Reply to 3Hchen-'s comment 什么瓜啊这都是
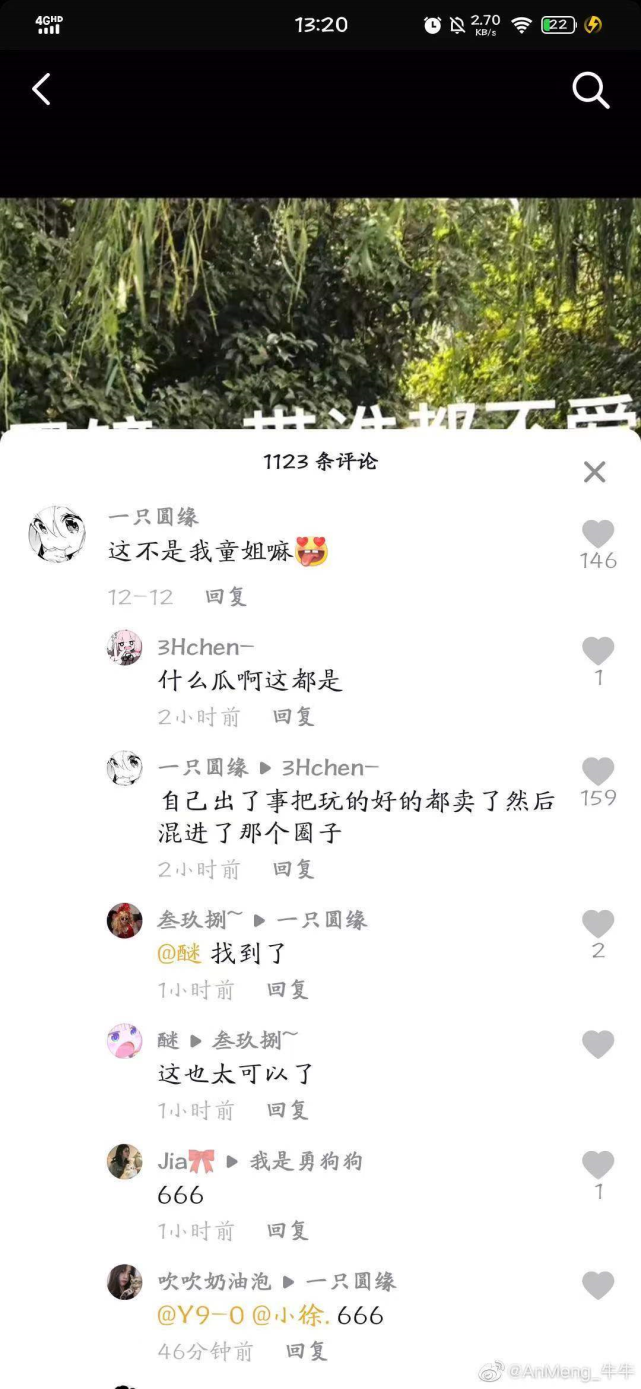The height and width of the screenshot is (1389, 641). (293, 717)
